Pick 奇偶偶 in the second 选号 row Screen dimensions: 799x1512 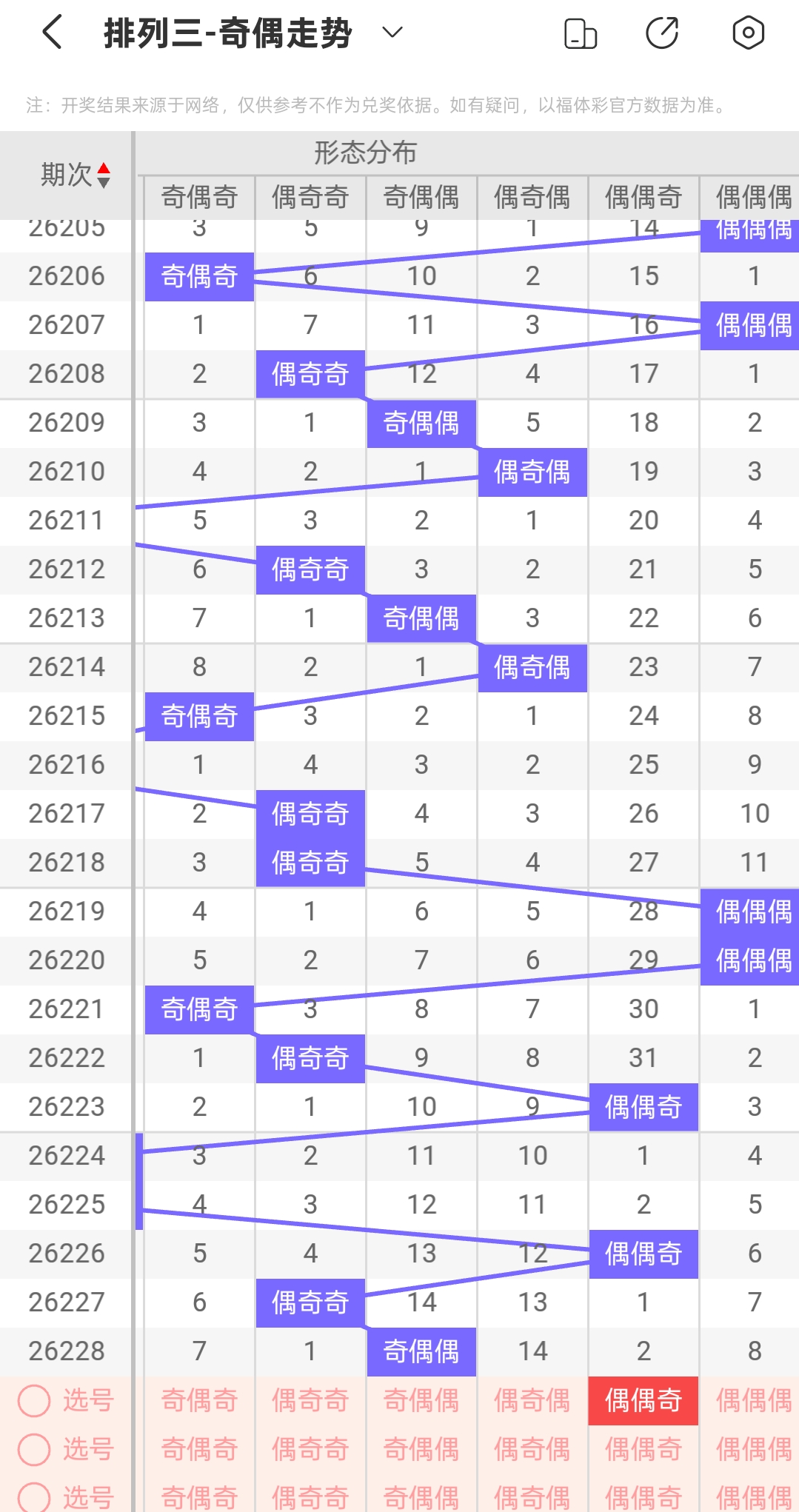421,1449
